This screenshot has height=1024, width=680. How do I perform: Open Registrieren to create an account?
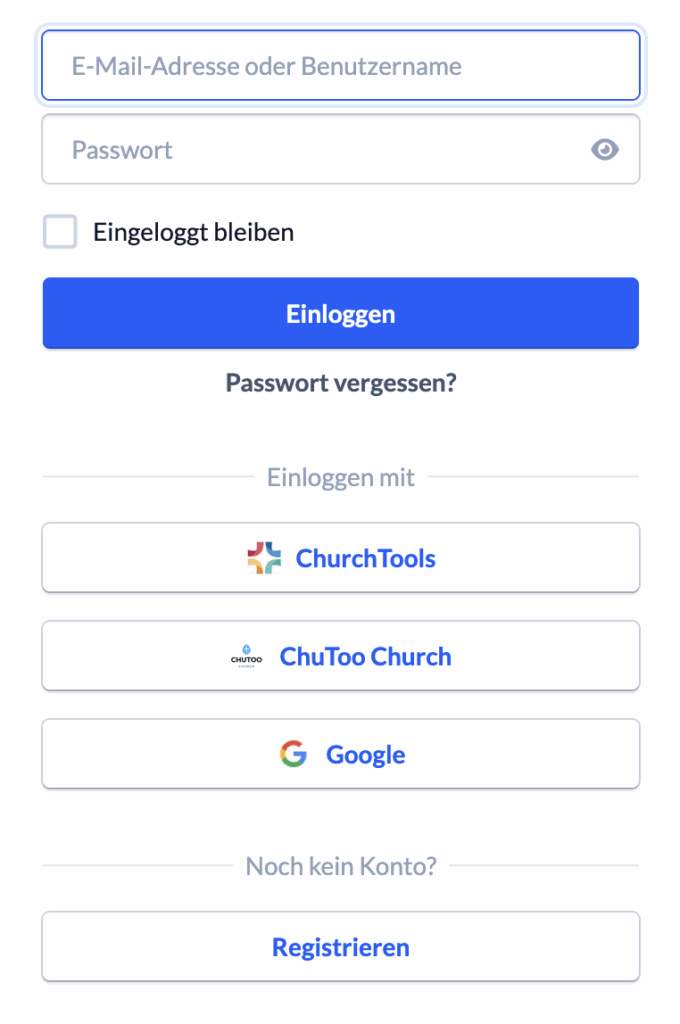[340, 947]
